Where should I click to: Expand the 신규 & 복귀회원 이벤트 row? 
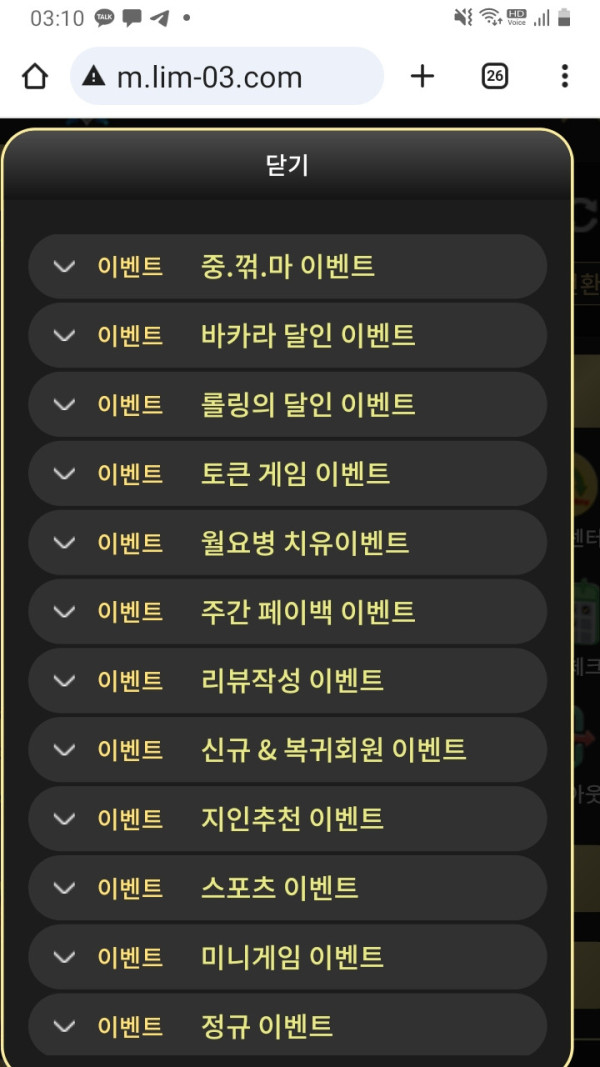pyautogui.click(x=287, y=749)
